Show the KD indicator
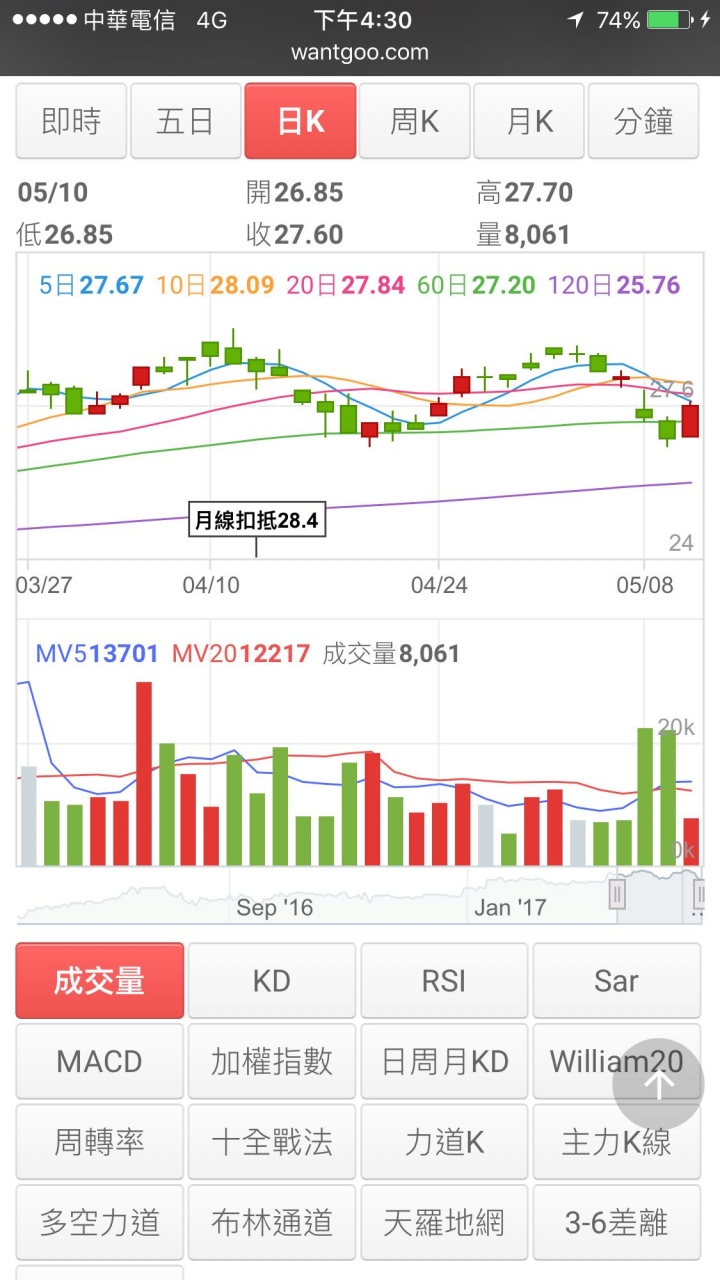Screen dimensions: 720x1280 tap(272, 981)
